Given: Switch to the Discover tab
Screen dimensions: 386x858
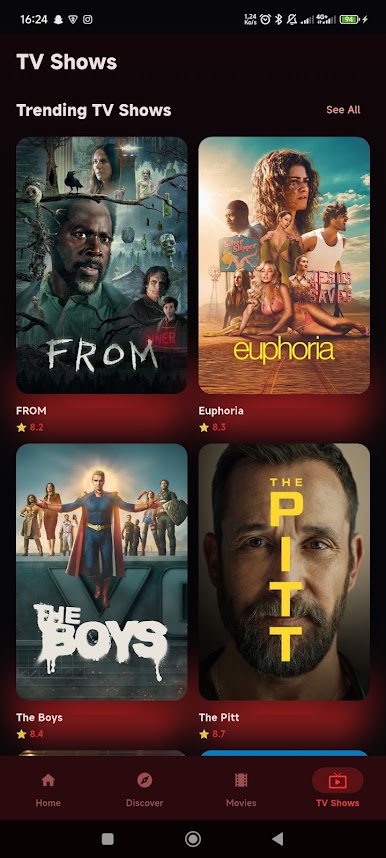Looking at the screenshot, I should pos(145,789).
